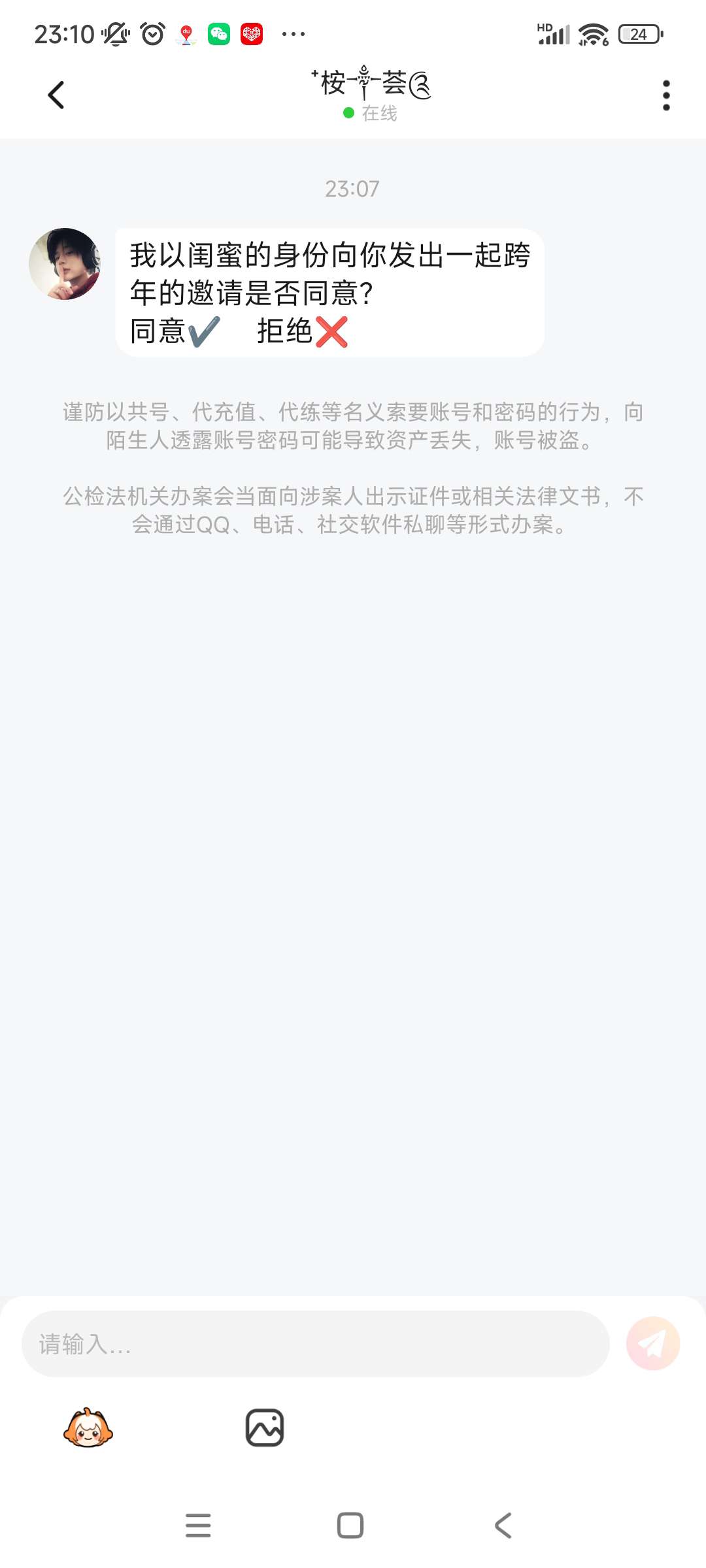
Task: Go back from this chat
Action: 57,95
